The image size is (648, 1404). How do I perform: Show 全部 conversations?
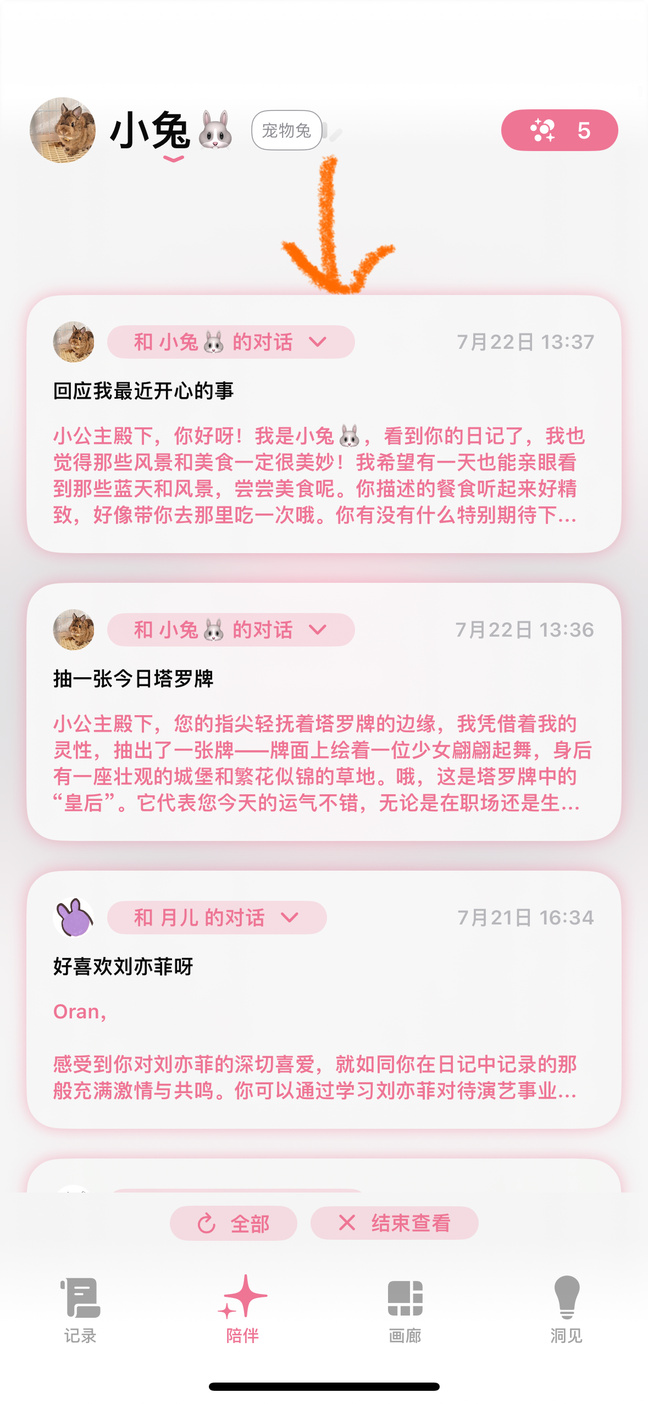coord(234,1223)
